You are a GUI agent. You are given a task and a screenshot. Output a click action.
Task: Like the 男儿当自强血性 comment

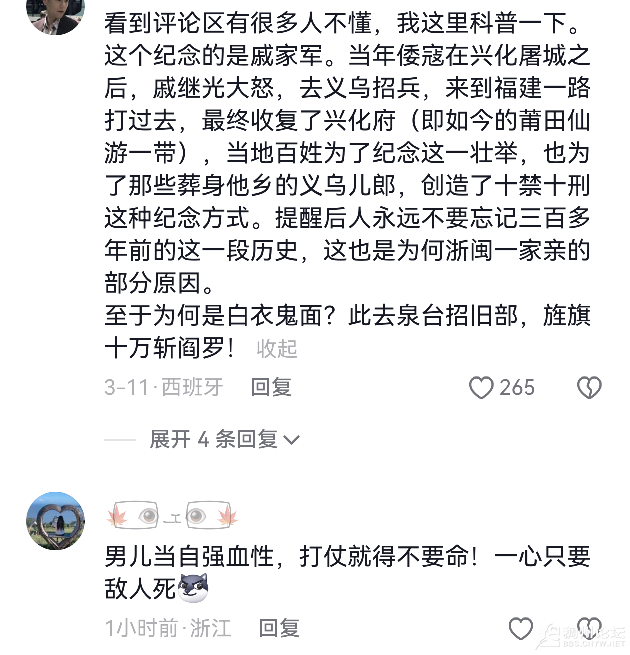click(x=521, y=628)
